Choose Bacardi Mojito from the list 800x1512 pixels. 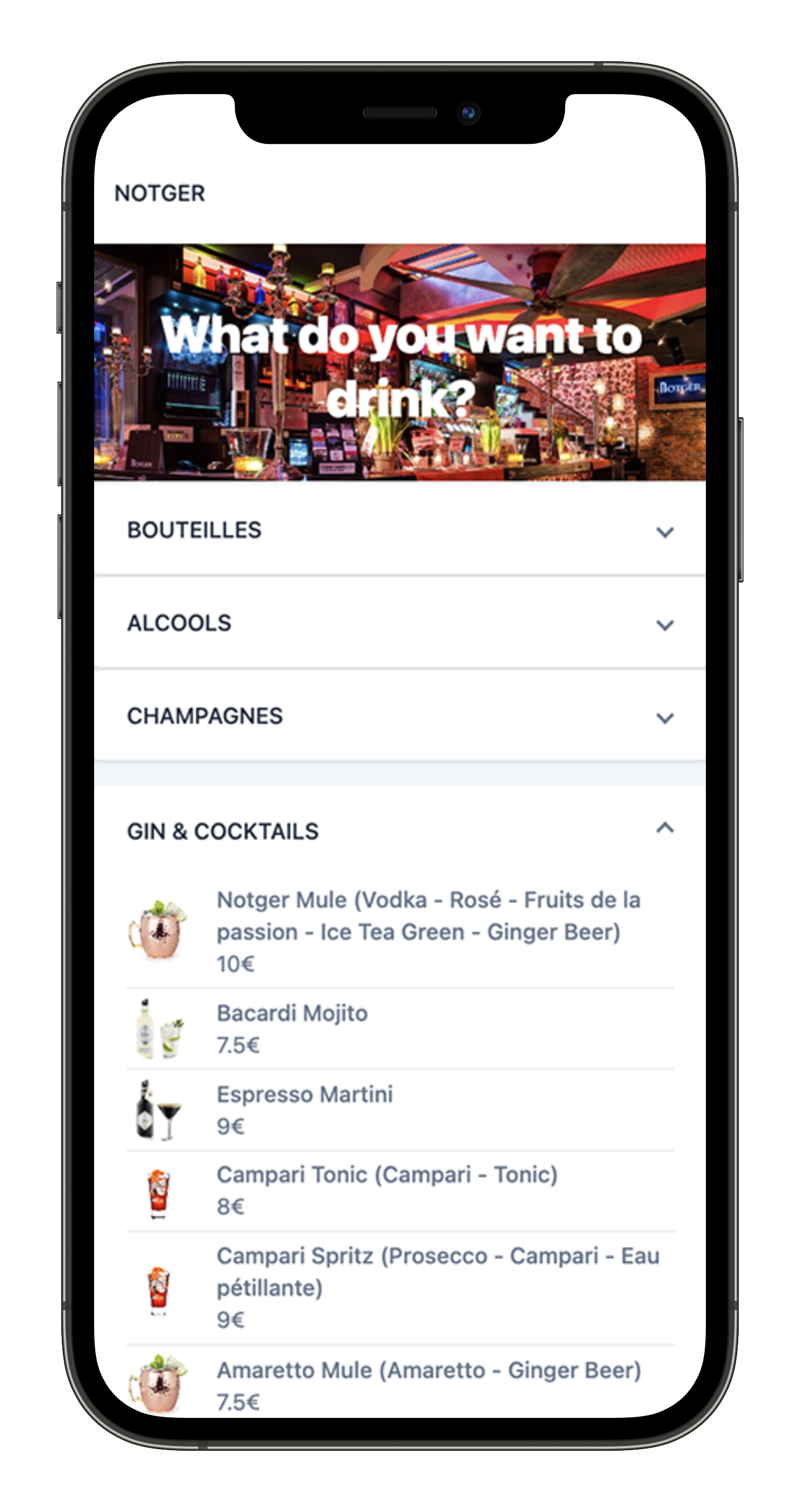(292, 1028)
